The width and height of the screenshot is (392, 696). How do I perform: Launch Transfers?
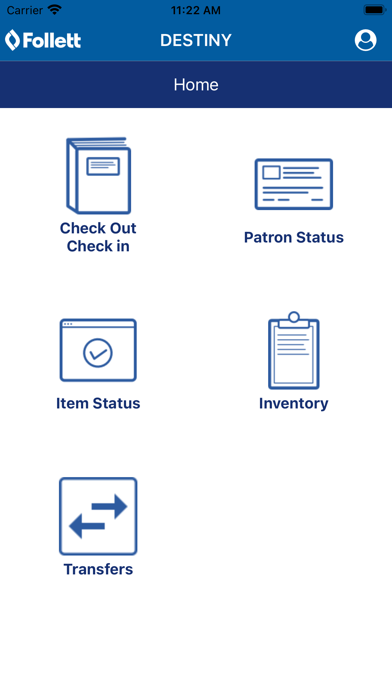click(x=98, y=527)
